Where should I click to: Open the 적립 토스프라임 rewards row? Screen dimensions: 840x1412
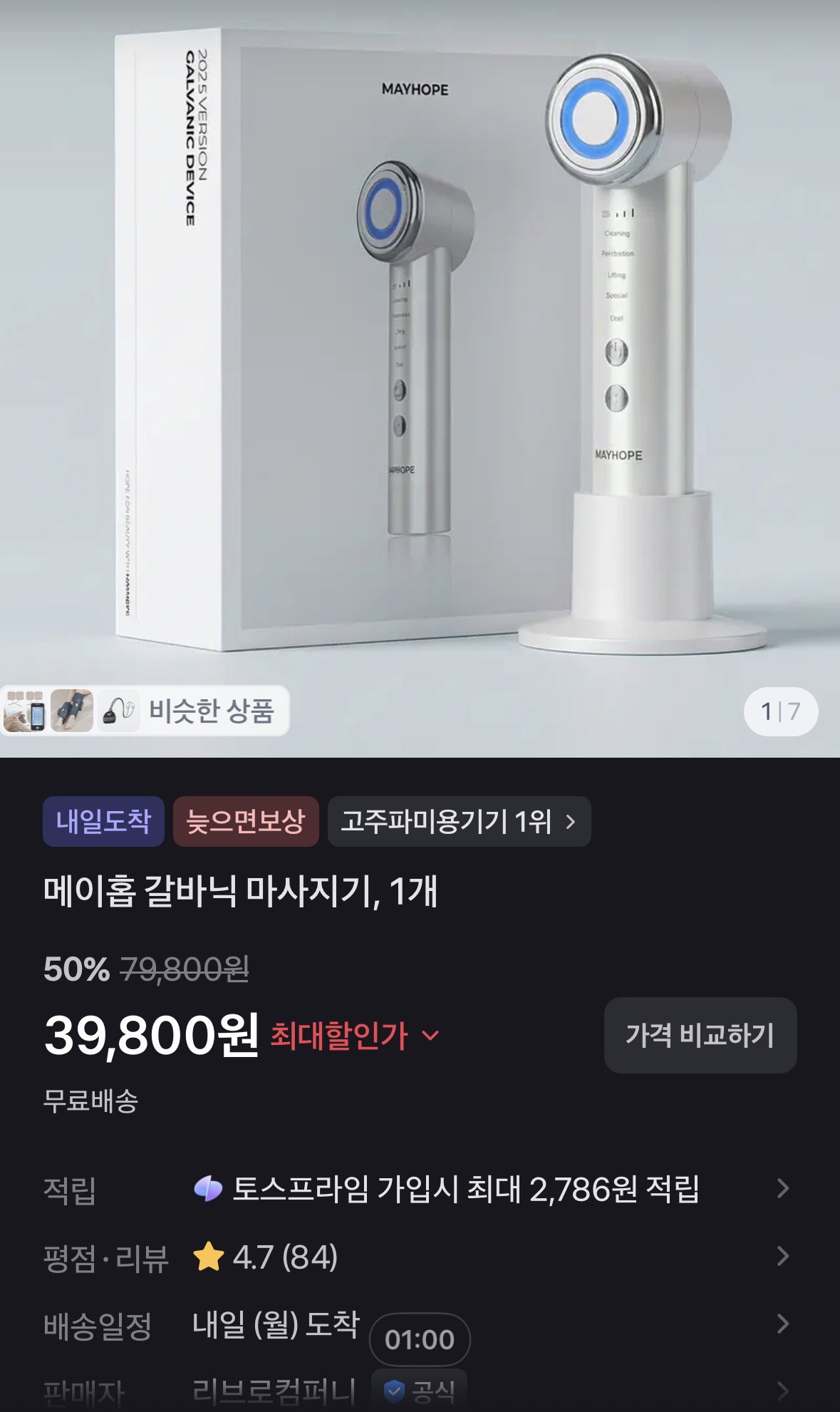(420, 1189)
